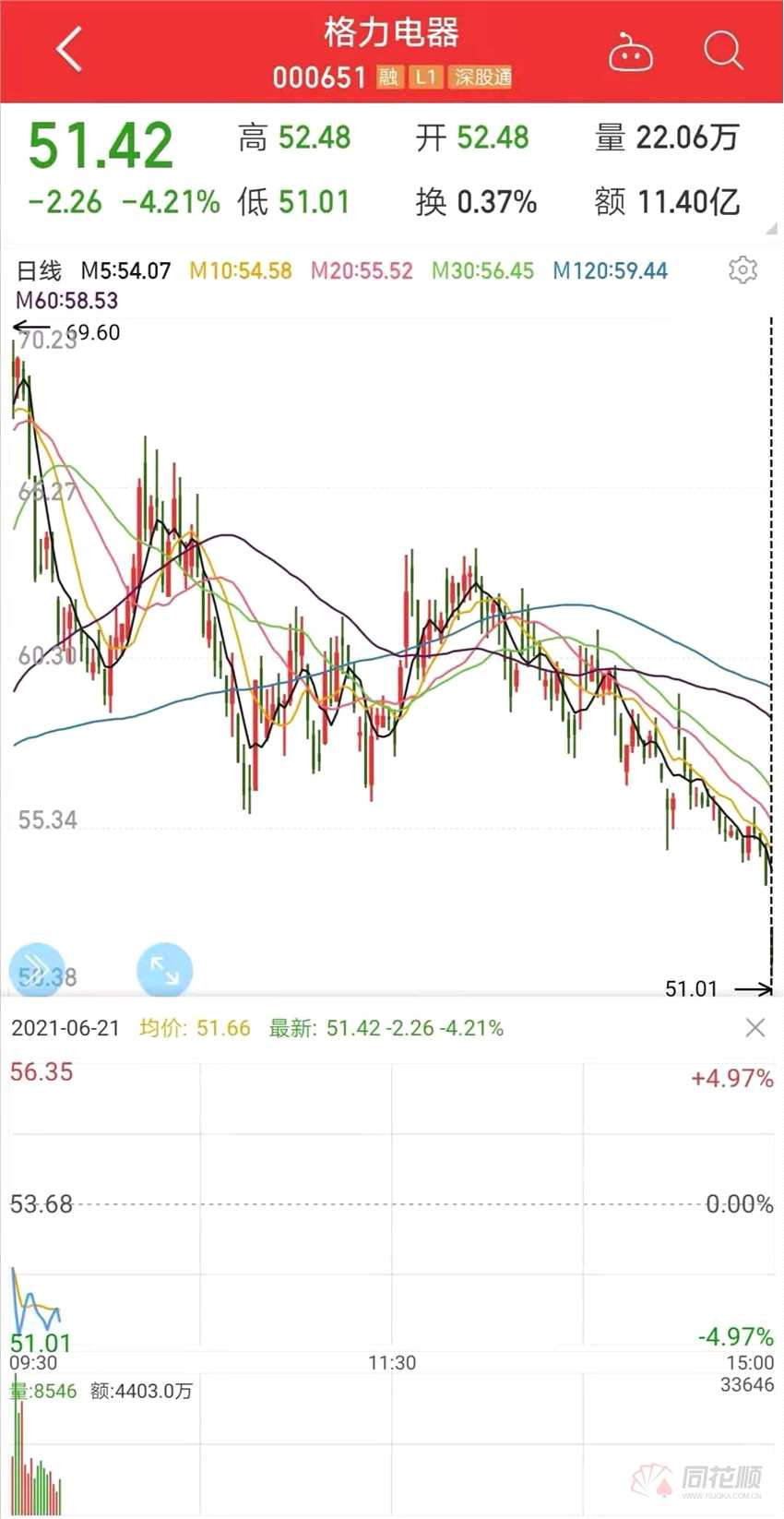This screenshot has height=1519, width=784.
Task: Expand the quote details corner arrow
Action: (771, 228)
